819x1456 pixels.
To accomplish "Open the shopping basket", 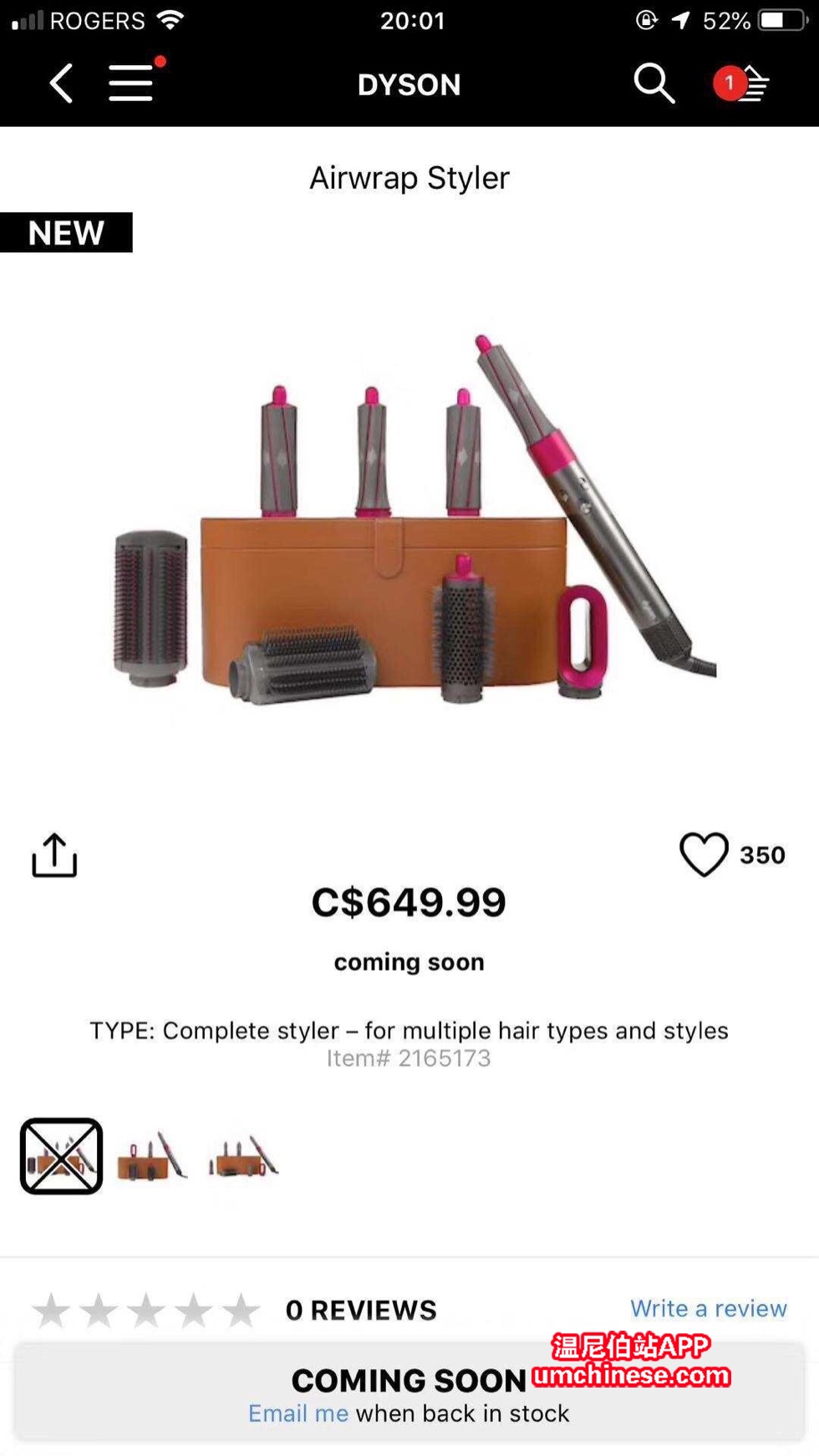I will (x=743, y=84).
